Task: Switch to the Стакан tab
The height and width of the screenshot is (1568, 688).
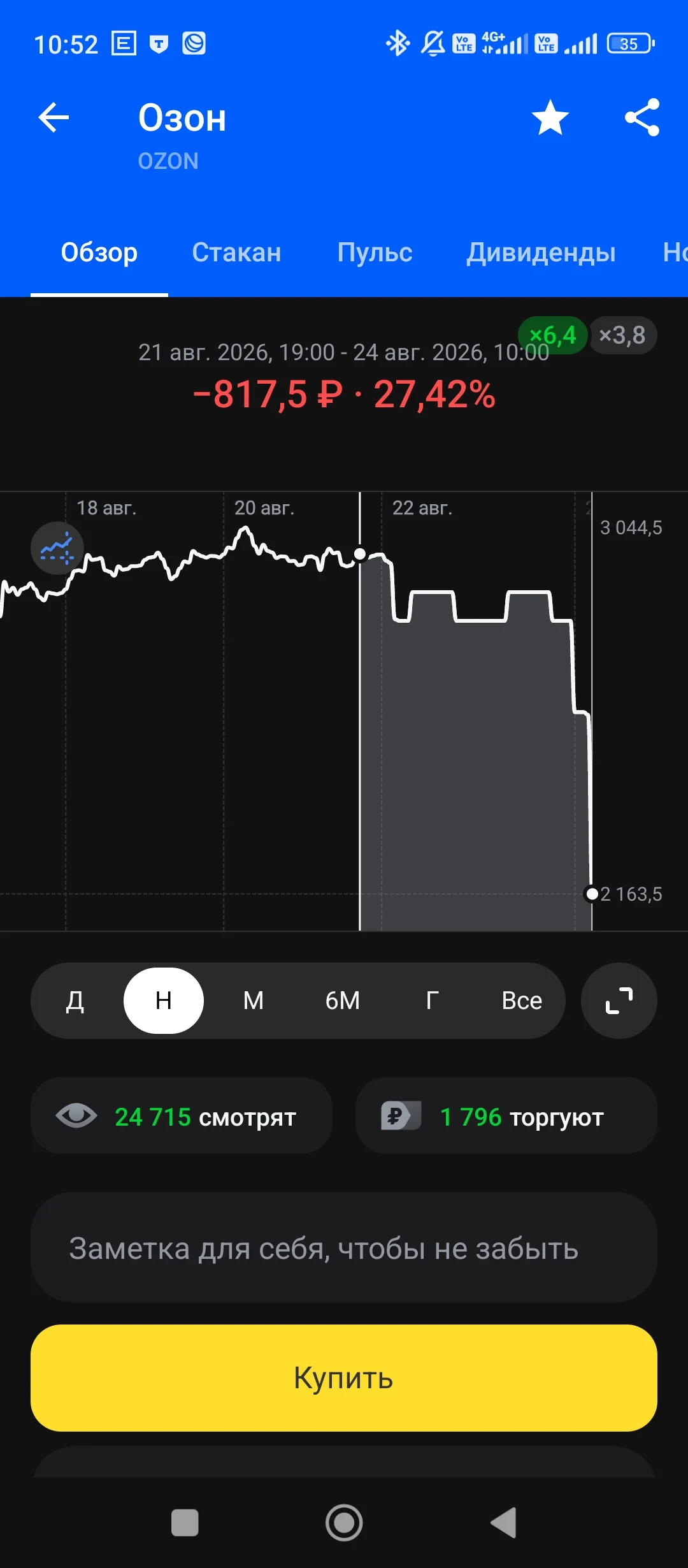Action: 236,252
